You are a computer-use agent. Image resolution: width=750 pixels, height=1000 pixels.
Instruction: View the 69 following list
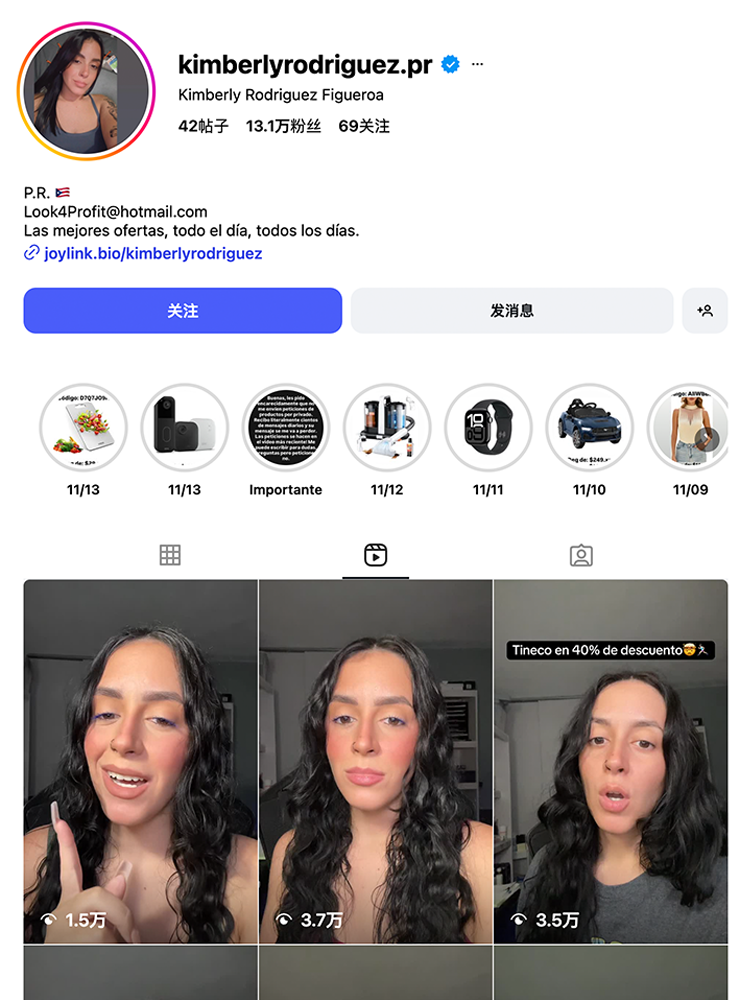364,126
